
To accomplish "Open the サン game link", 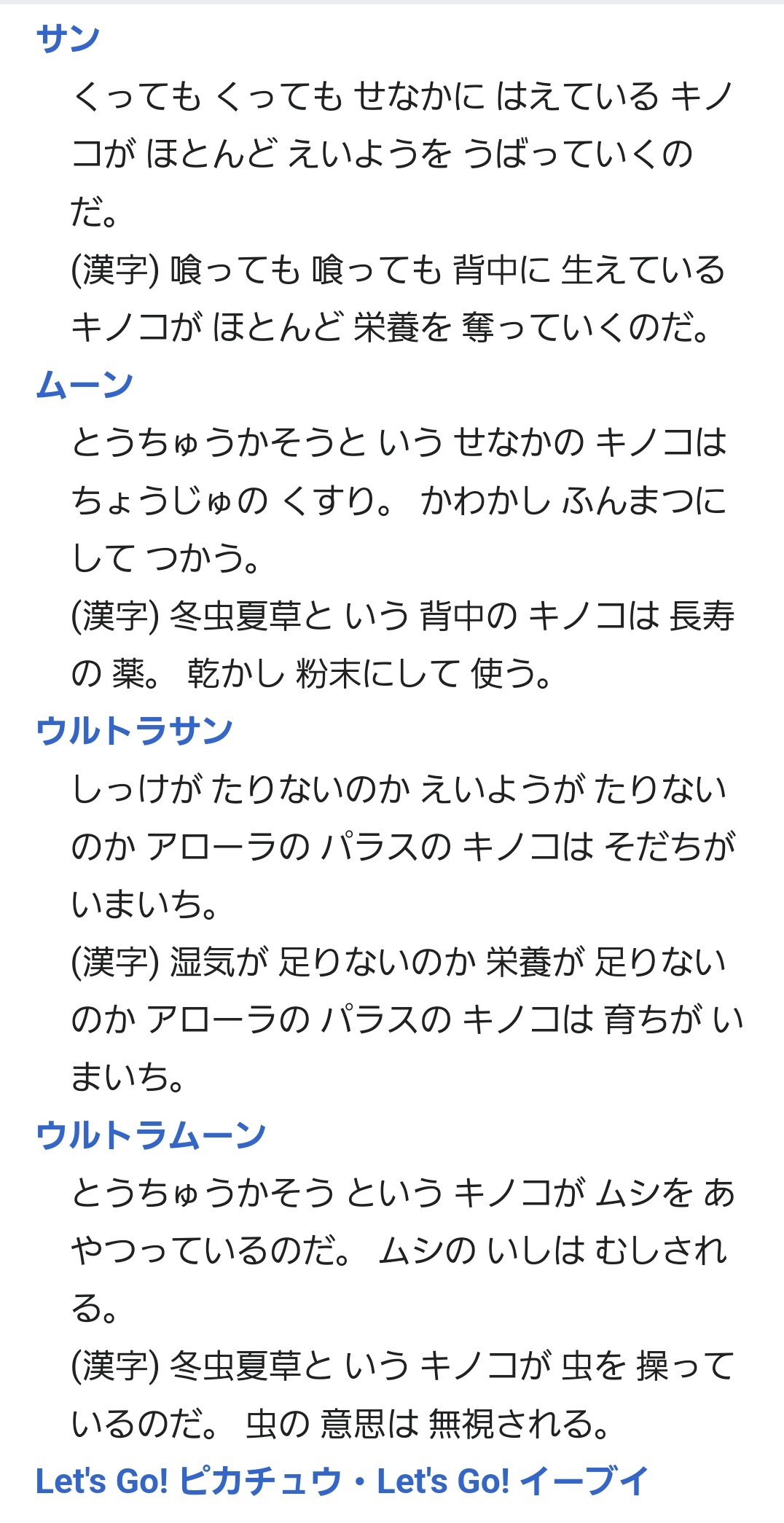I will 68,39.
